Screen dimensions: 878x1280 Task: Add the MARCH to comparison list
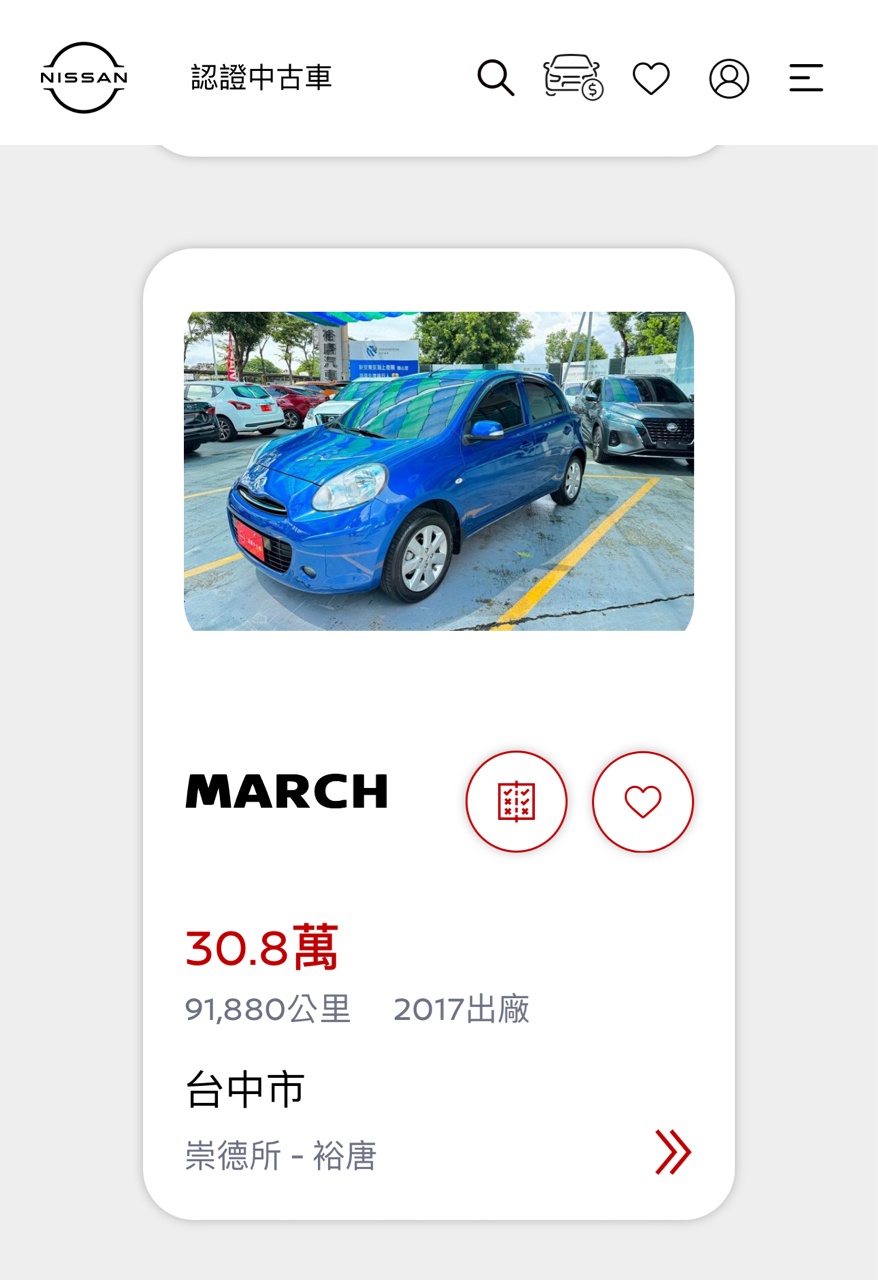(516, 802)
